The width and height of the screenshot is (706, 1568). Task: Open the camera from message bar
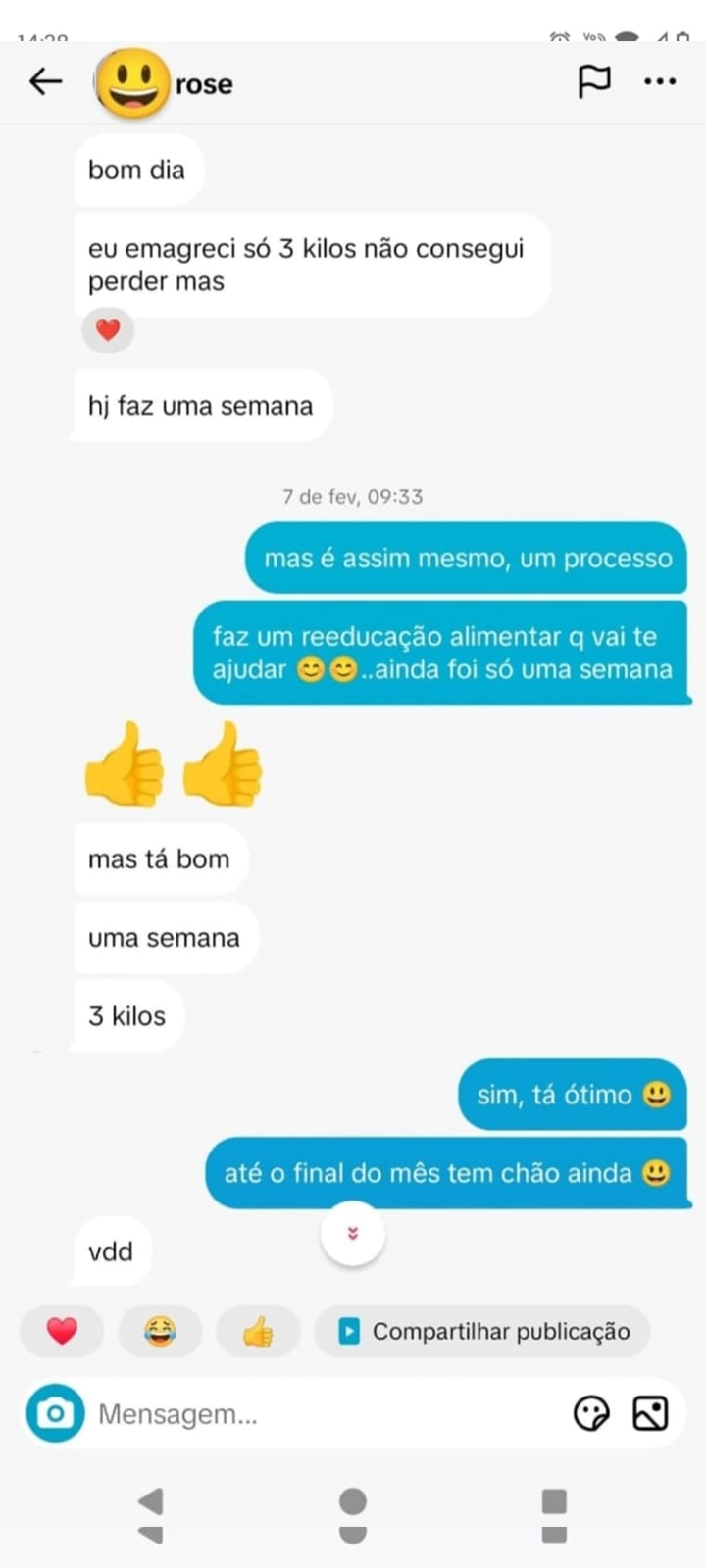pos(55,1413)
